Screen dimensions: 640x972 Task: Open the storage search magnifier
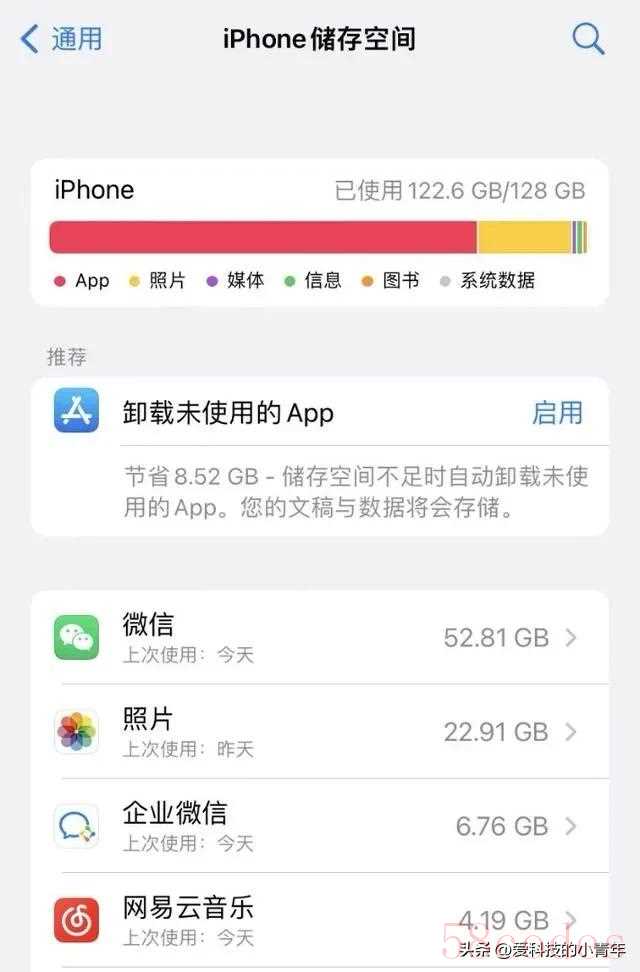(x=588, y=39)
